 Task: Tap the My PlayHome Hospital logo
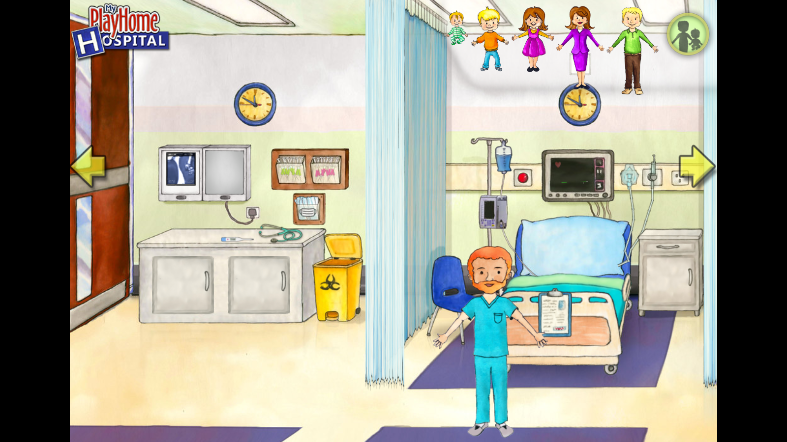click(x=119, y=30)
